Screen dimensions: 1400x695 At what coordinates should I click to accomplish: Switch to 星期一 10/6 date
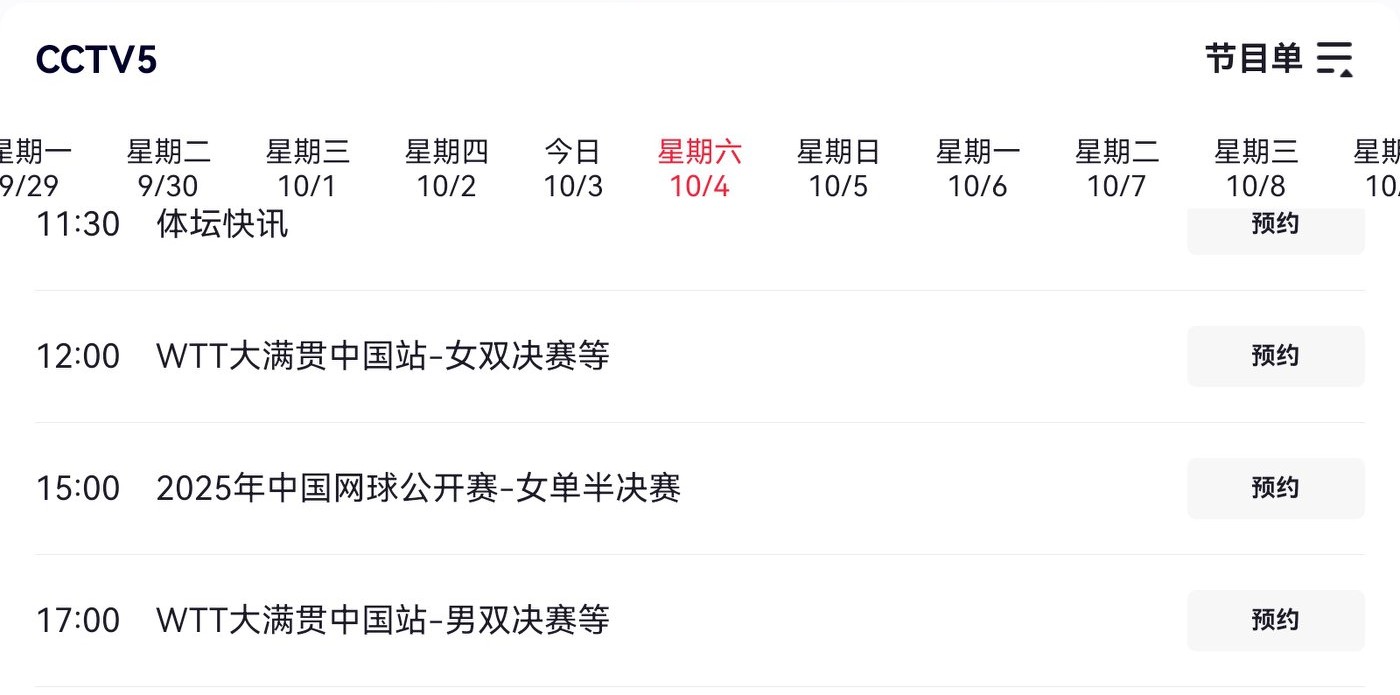click(977, 168)
